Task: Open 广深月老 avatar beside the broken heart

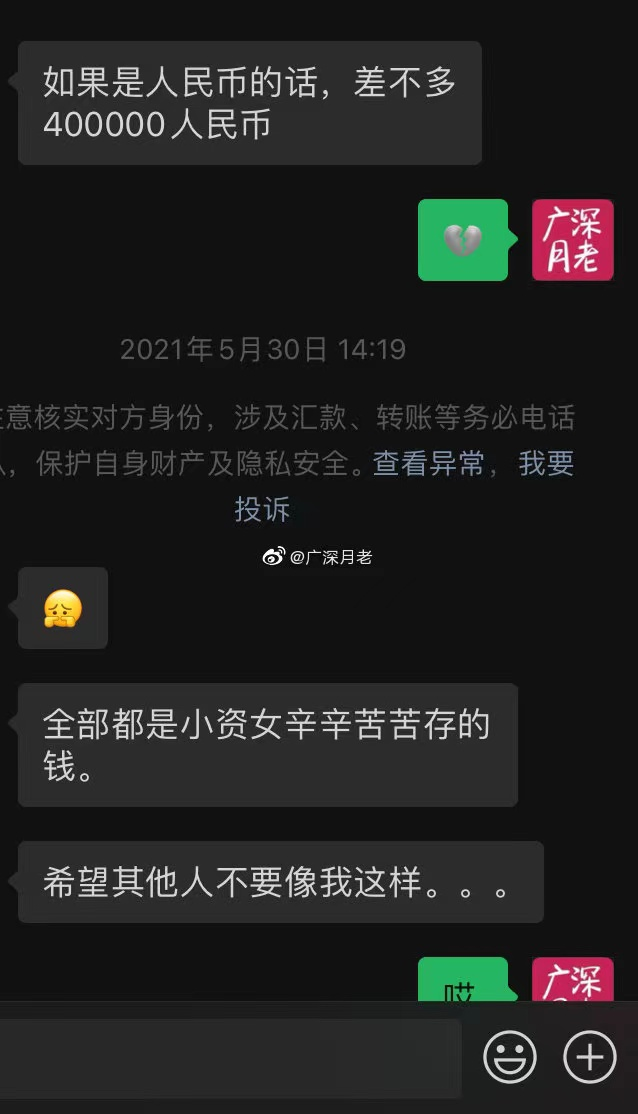Action: click(x=572, y=240)
